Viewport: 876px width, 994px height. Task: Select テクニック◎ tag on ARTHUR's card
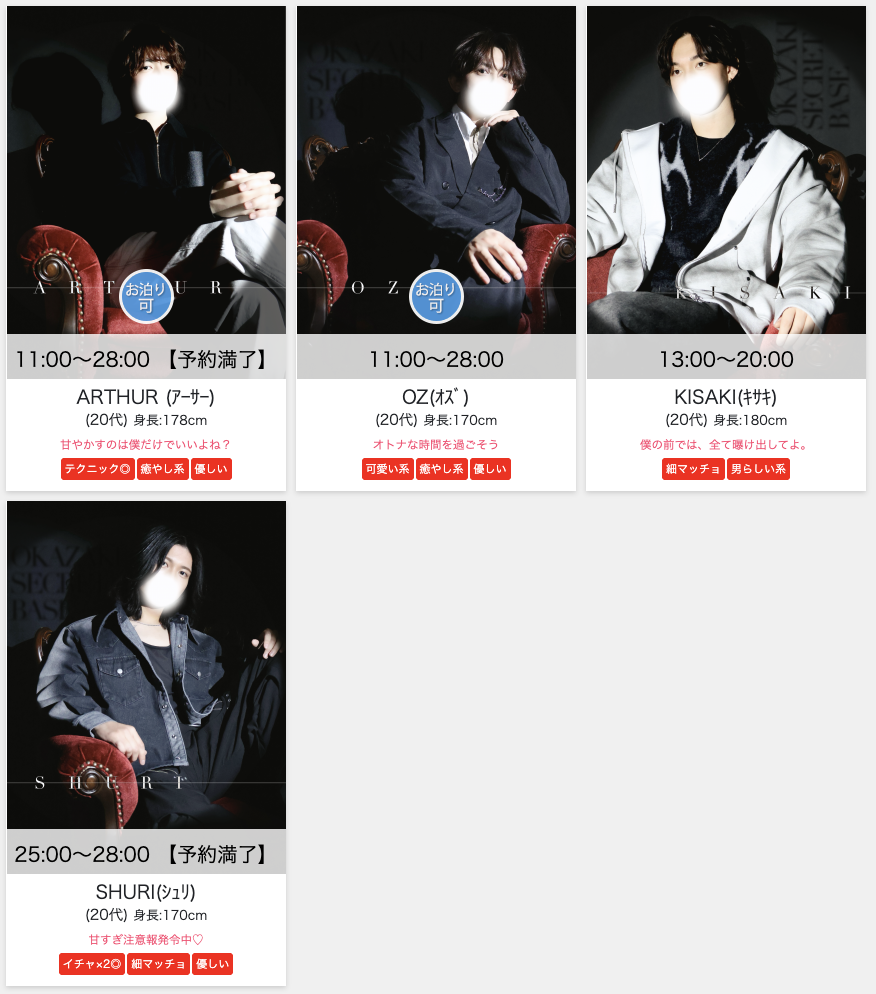pos(97,469)
